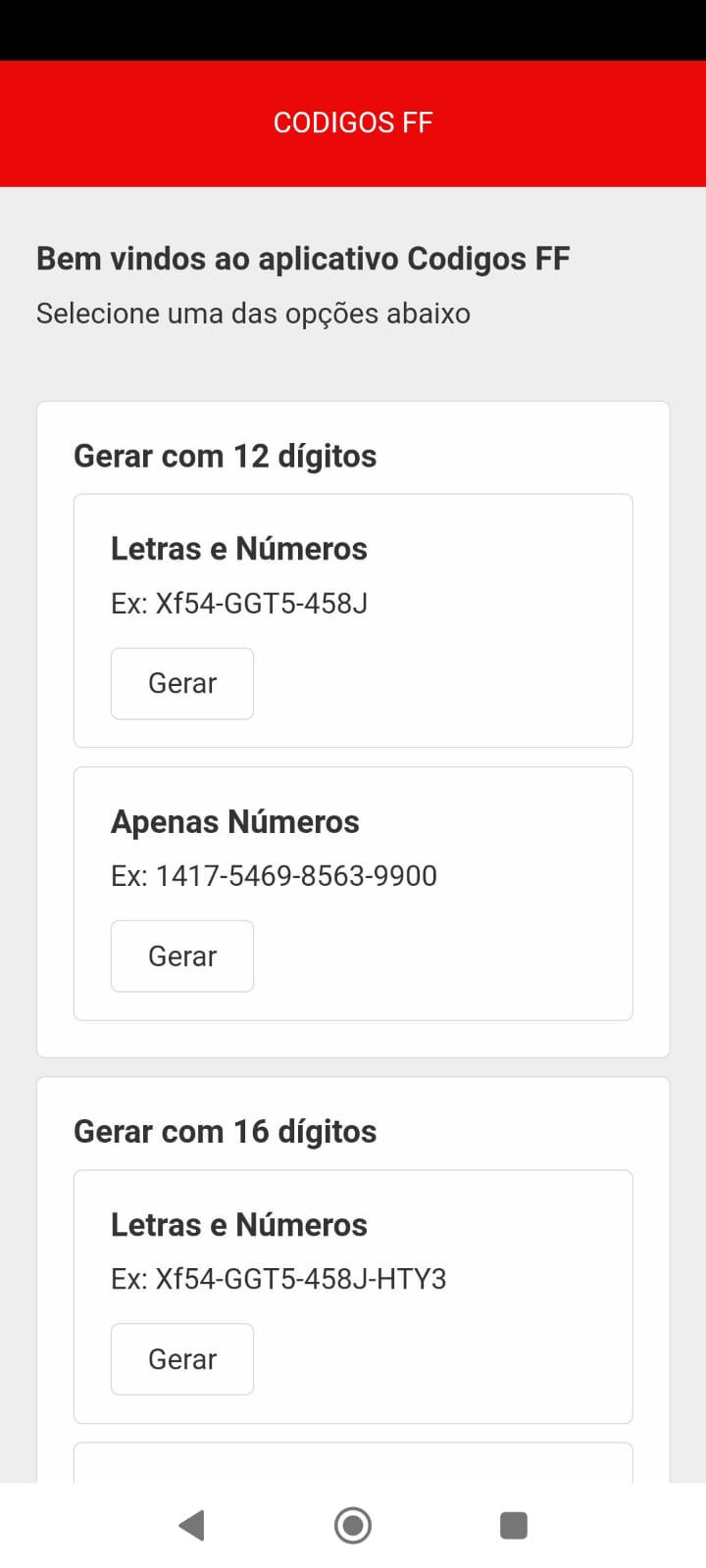Go back with the system back button
706x1568 pixels.
[x=191, y=1525]
